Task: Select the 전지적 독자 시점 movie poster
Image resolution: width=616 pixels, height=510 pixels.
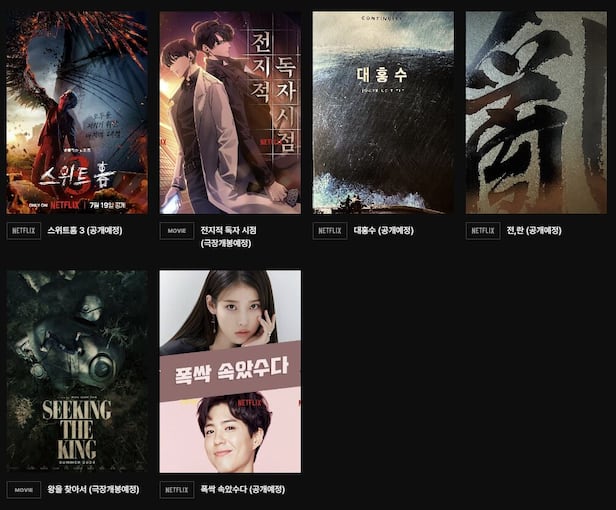Action: tap(230, 113)
